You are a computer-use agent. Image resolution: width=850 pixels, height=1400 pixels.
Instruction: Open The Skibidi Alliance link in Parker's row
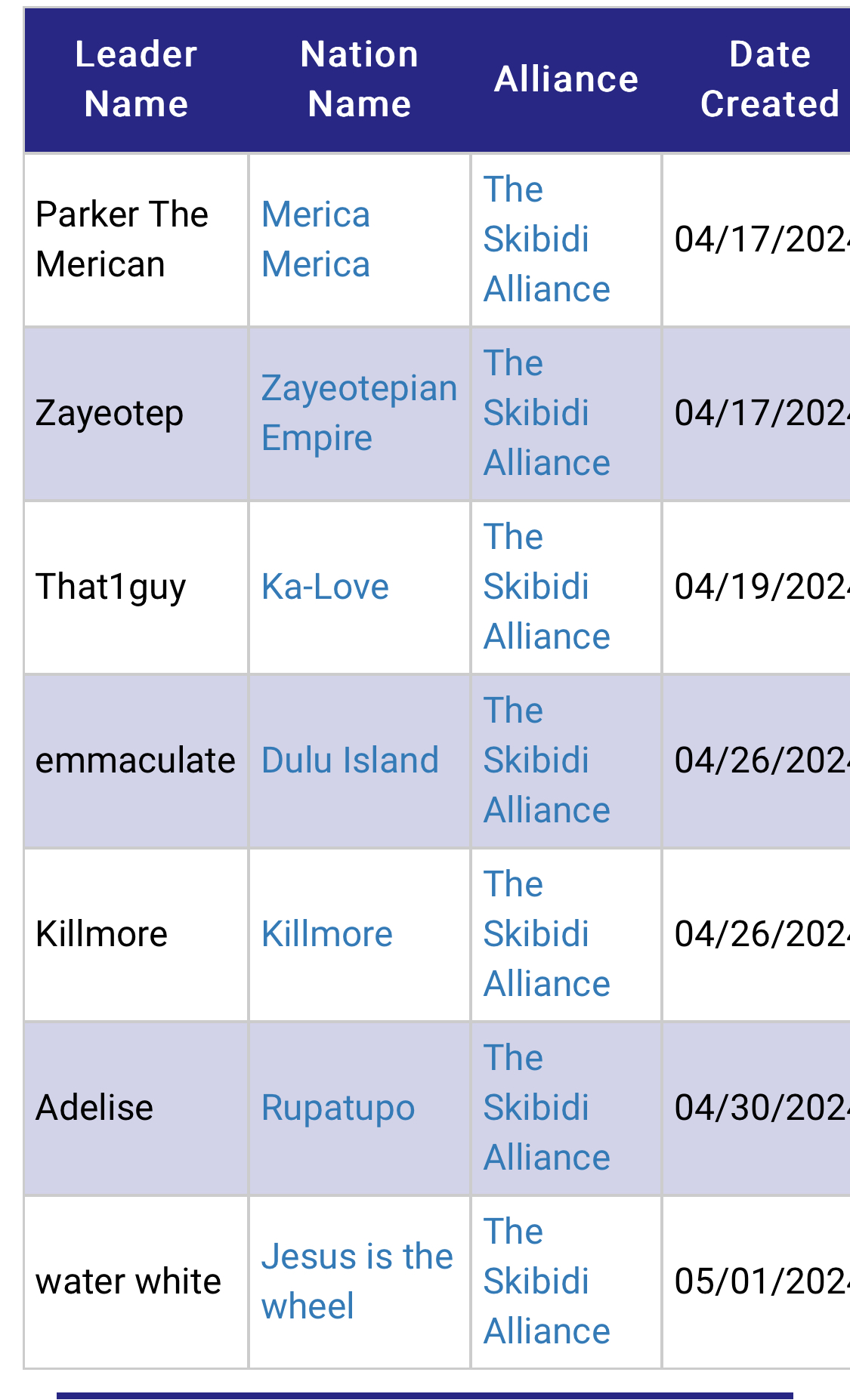546,239
